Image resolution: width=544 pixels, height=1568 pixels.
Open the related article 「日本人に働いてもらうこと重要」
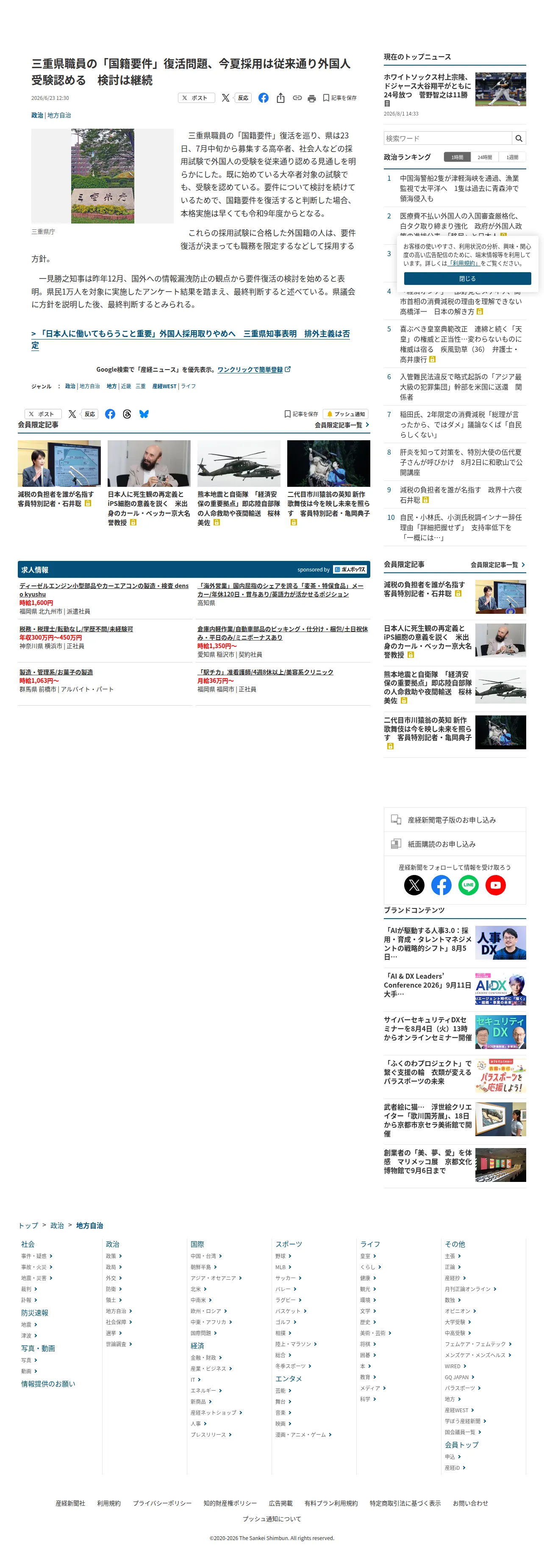click(191, 339)
